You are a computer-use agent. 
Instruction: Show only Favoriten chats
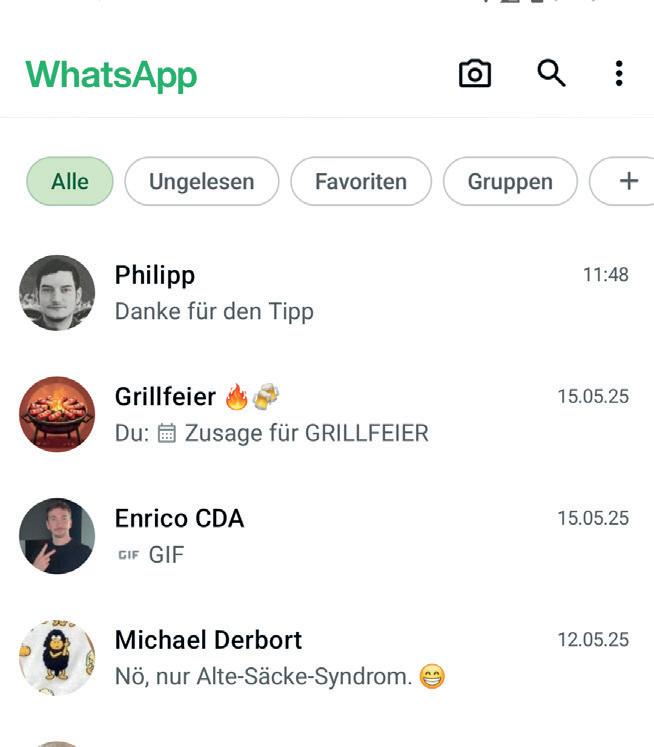pyautogui.click(x=361, y=182)
